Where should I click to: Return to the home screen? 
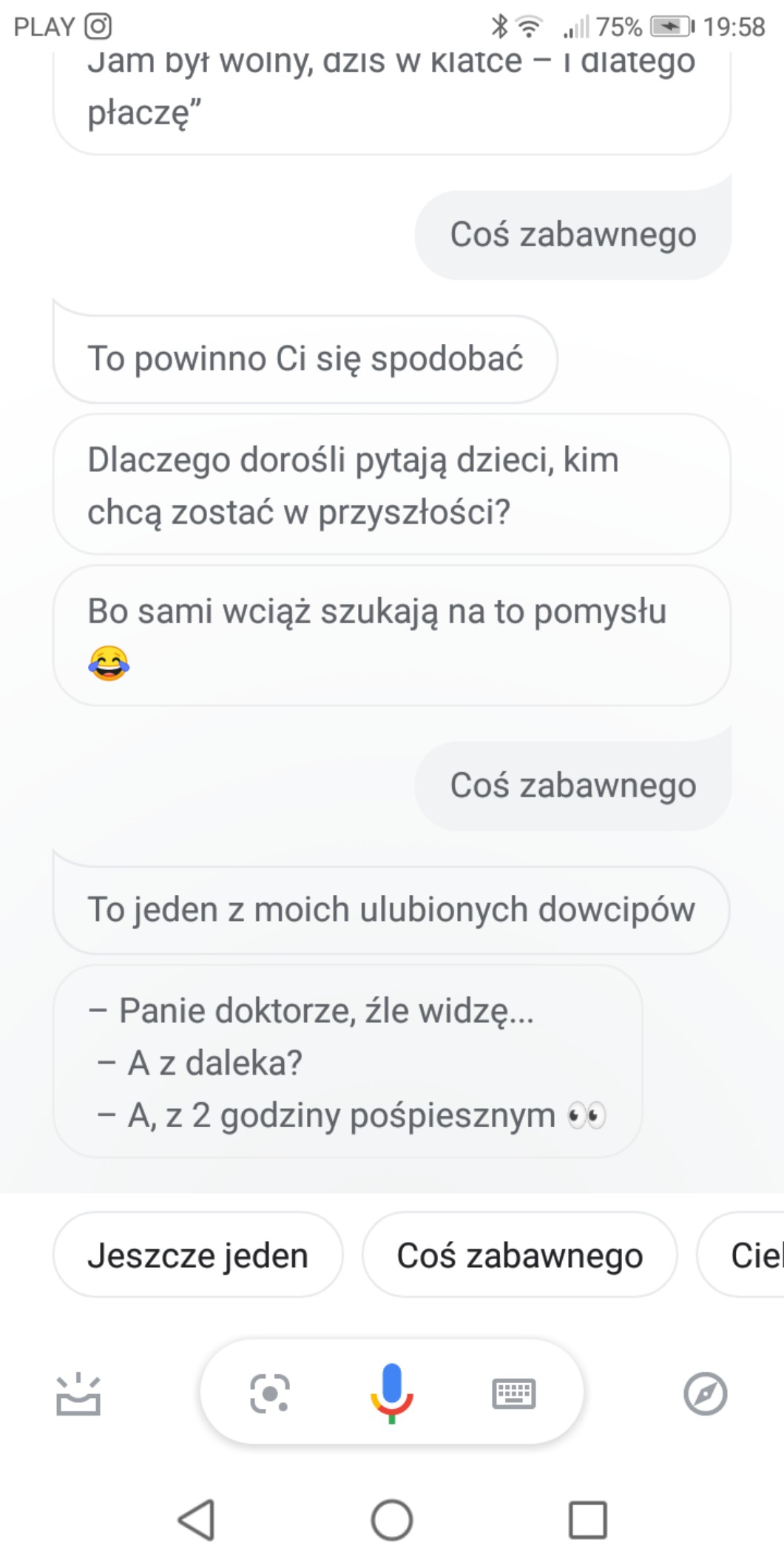[392, 1520]
